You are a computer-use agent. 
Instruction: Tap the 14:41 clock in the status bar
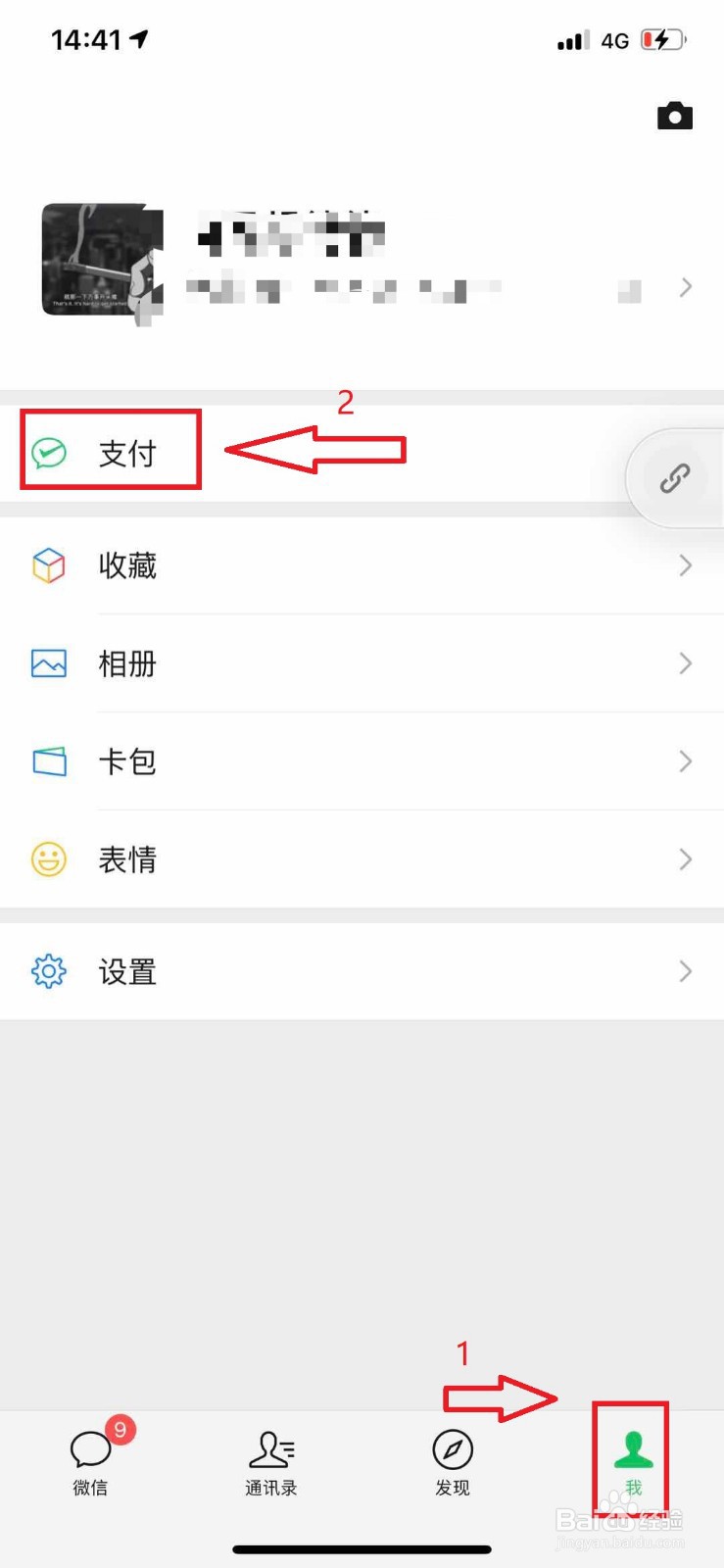click(x=78, y=39)
